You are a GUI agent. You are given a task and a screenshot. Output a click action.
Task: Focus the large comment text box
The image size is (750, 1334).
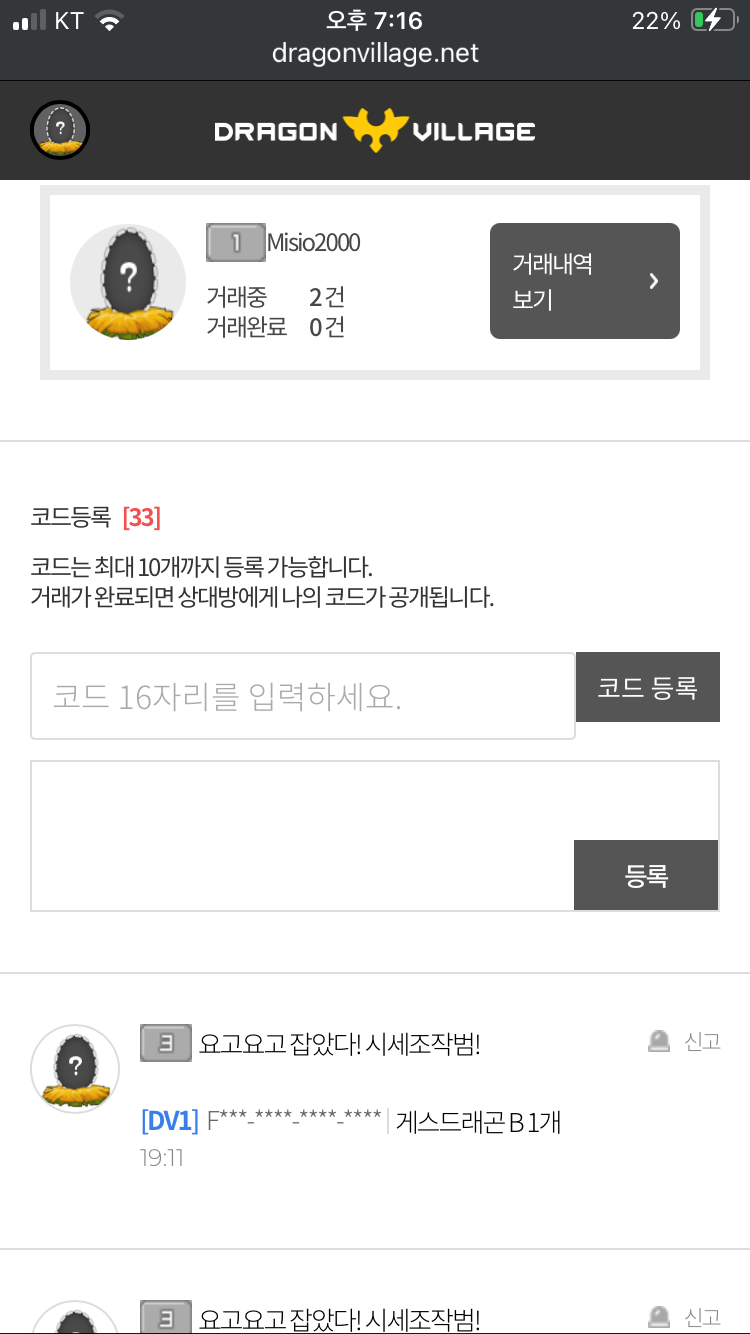point(302,835)
